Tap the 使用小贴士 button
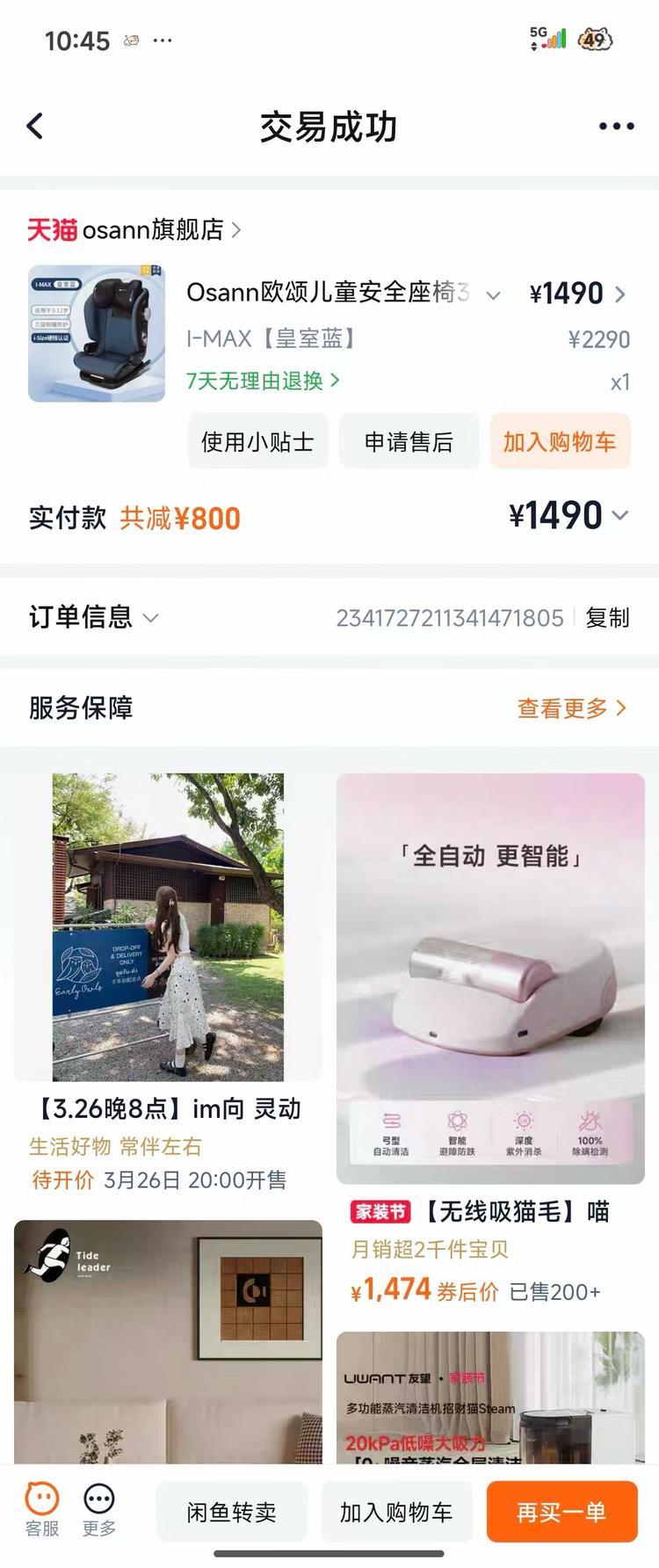Viewport: 659px width, 1568px height. click(257, 441)
